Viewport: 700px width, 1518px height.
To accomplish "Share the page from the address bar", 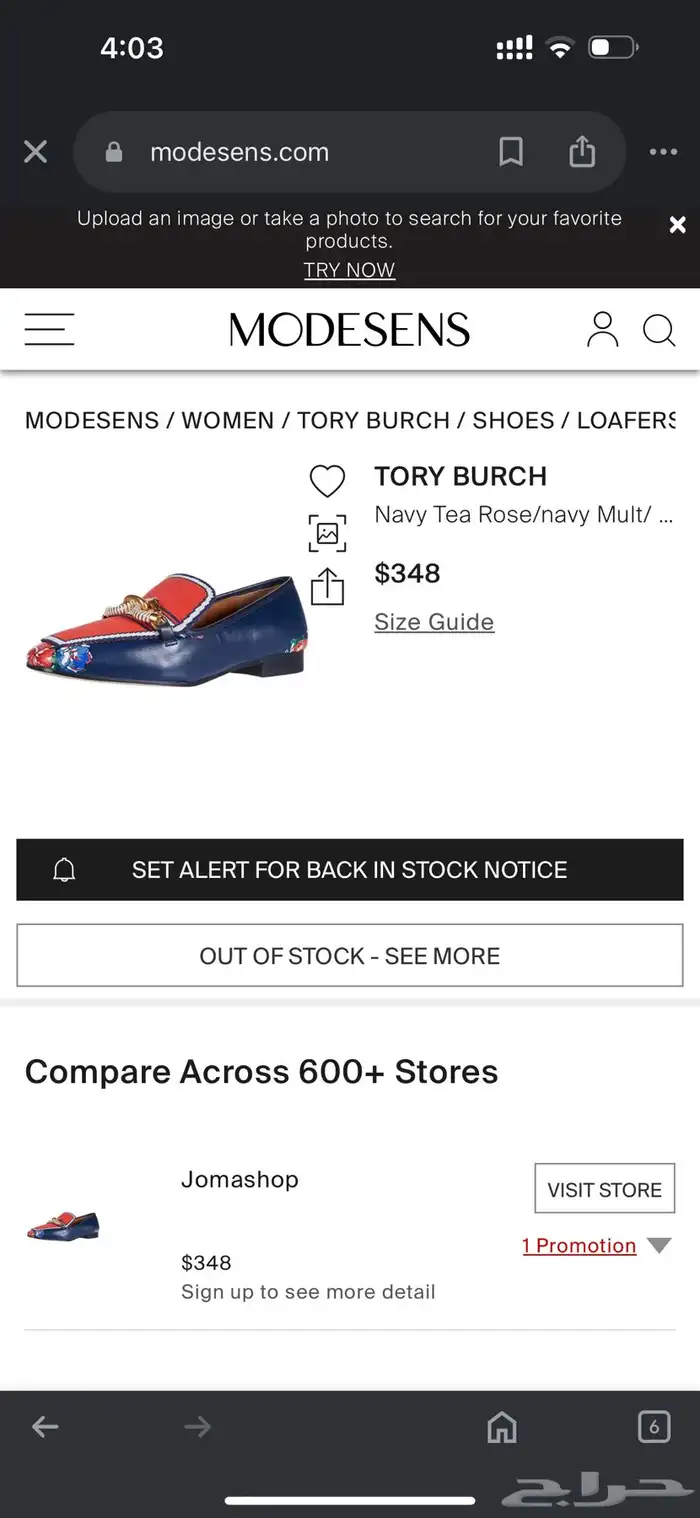I will (582, 152).
